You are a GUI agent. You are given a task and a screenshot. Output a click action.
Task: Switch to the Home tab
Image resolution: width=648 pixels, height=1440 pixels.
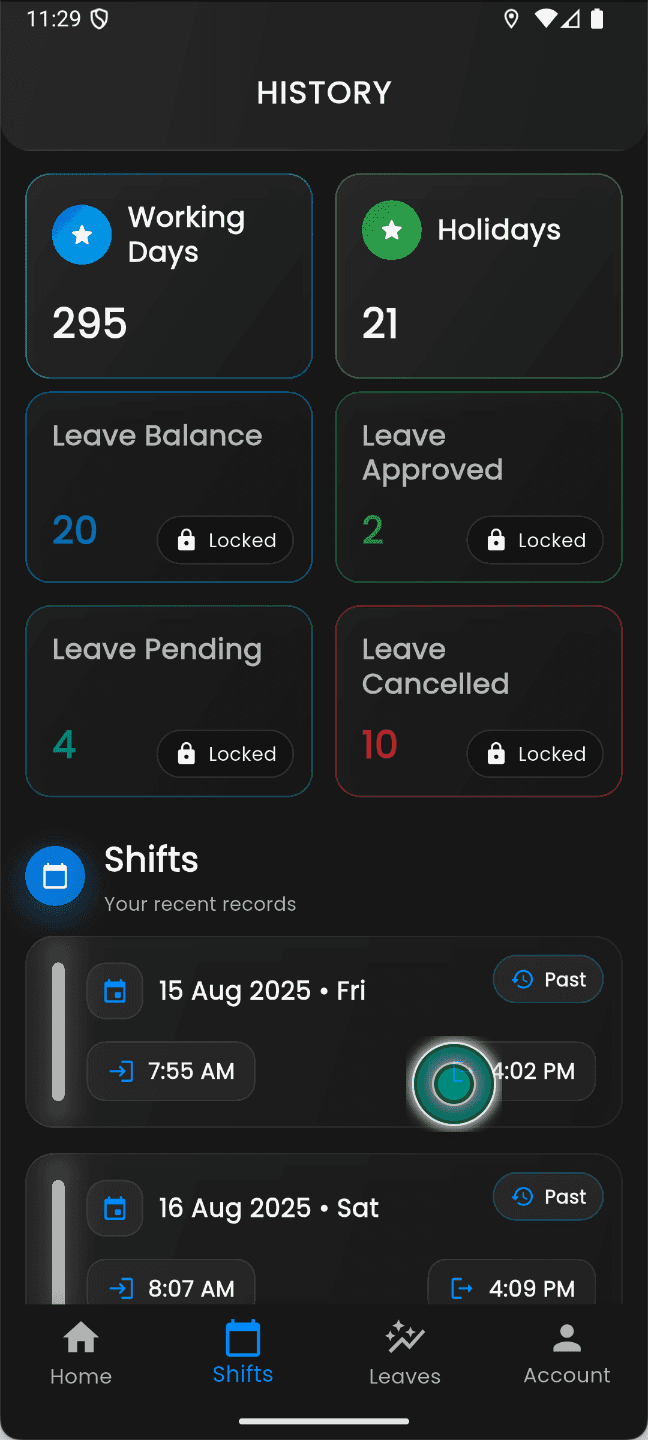tap(81, 1354)
